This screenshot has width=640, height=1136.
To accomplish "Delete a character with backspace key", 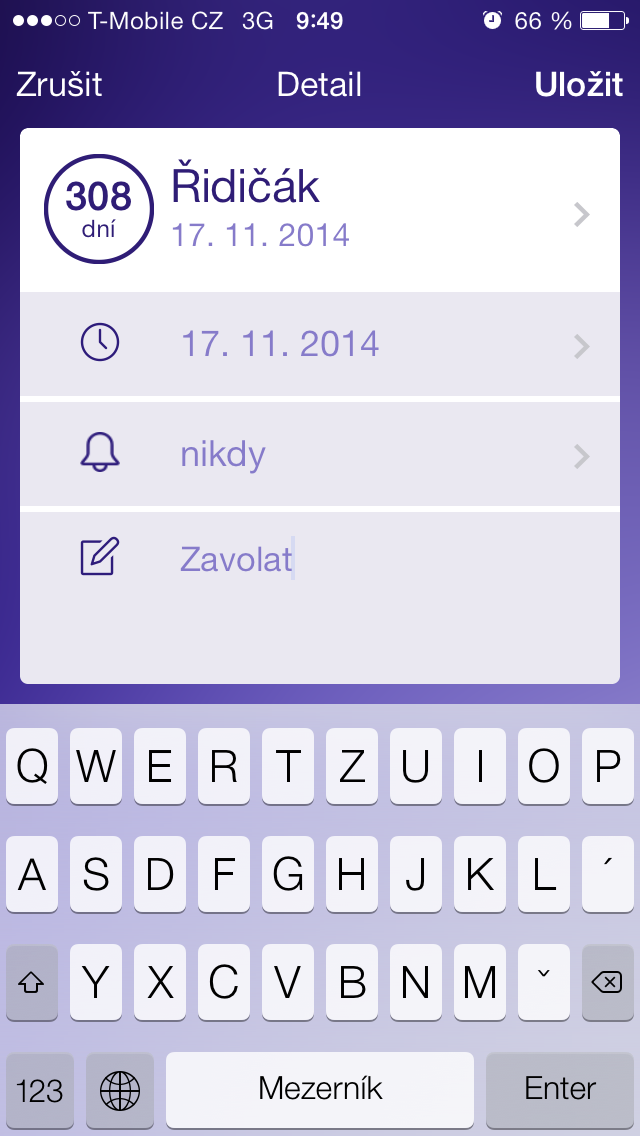I will pos(607,983).
